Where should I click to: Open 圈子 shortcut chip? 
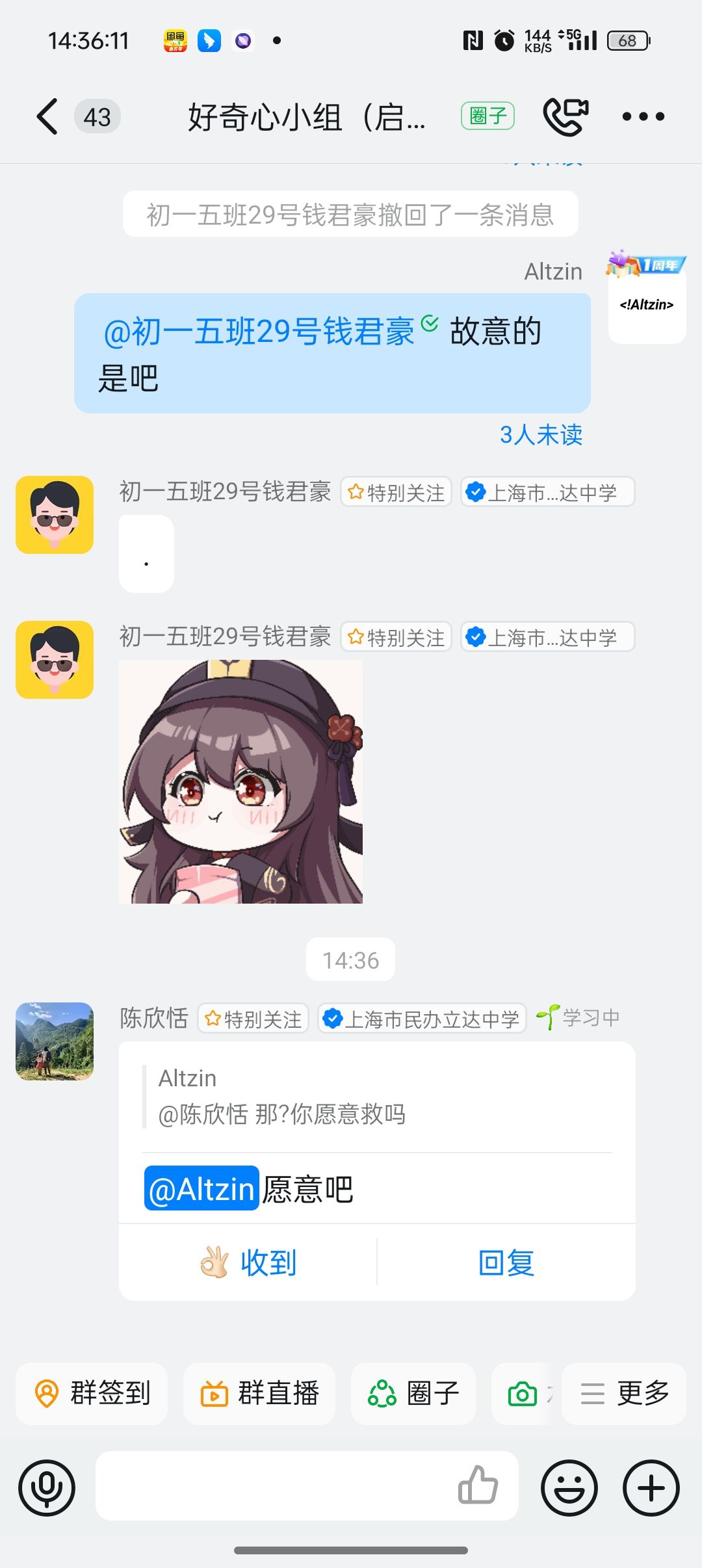413,1393
